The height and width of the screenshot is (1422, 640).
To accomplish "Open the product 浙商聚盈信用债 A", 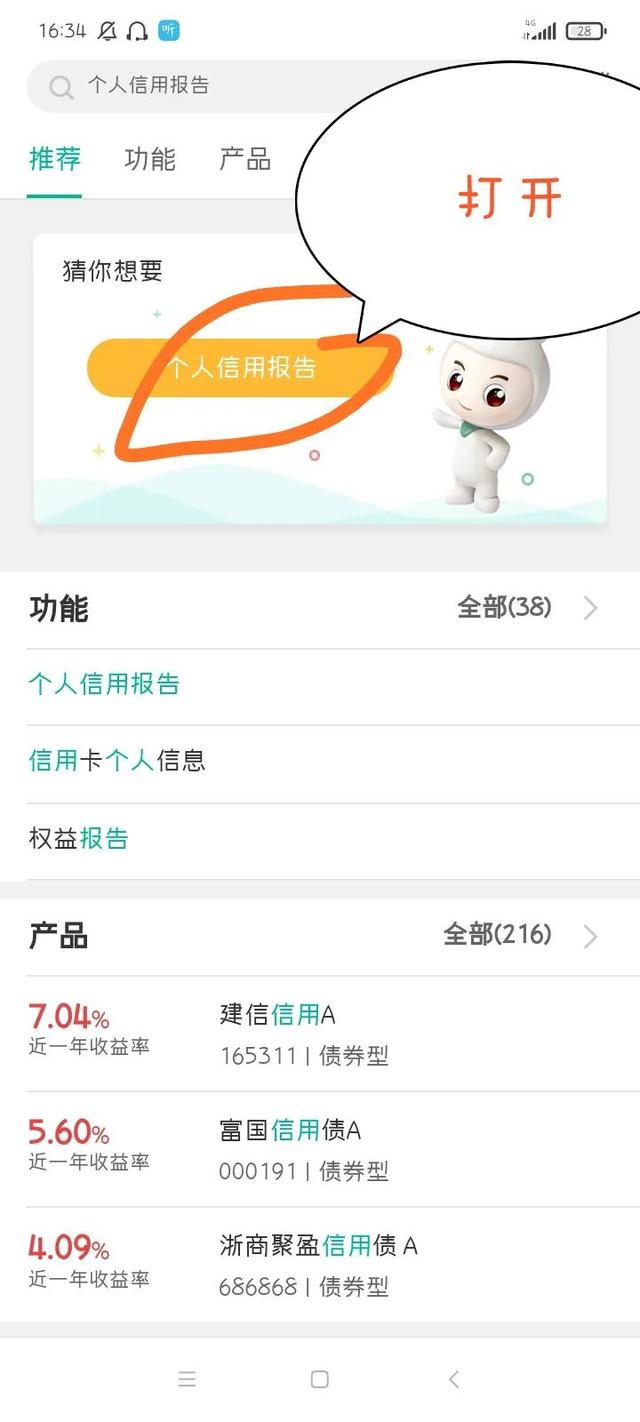I will point(320,1264).
